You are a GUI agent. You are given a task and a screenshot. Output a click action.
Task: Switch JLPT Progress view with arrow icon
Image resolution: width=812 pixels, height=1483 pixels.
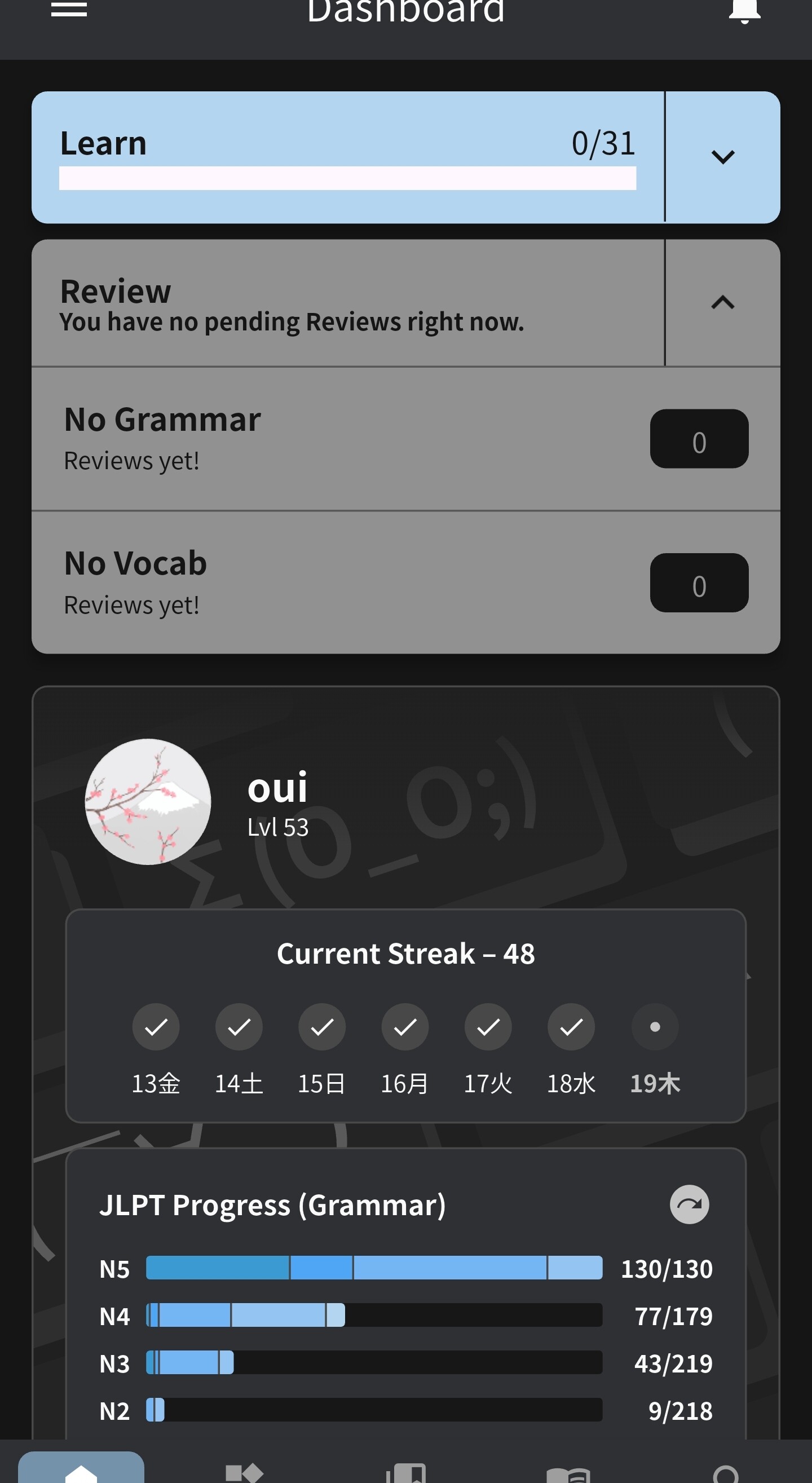[x=689, y=1204]
